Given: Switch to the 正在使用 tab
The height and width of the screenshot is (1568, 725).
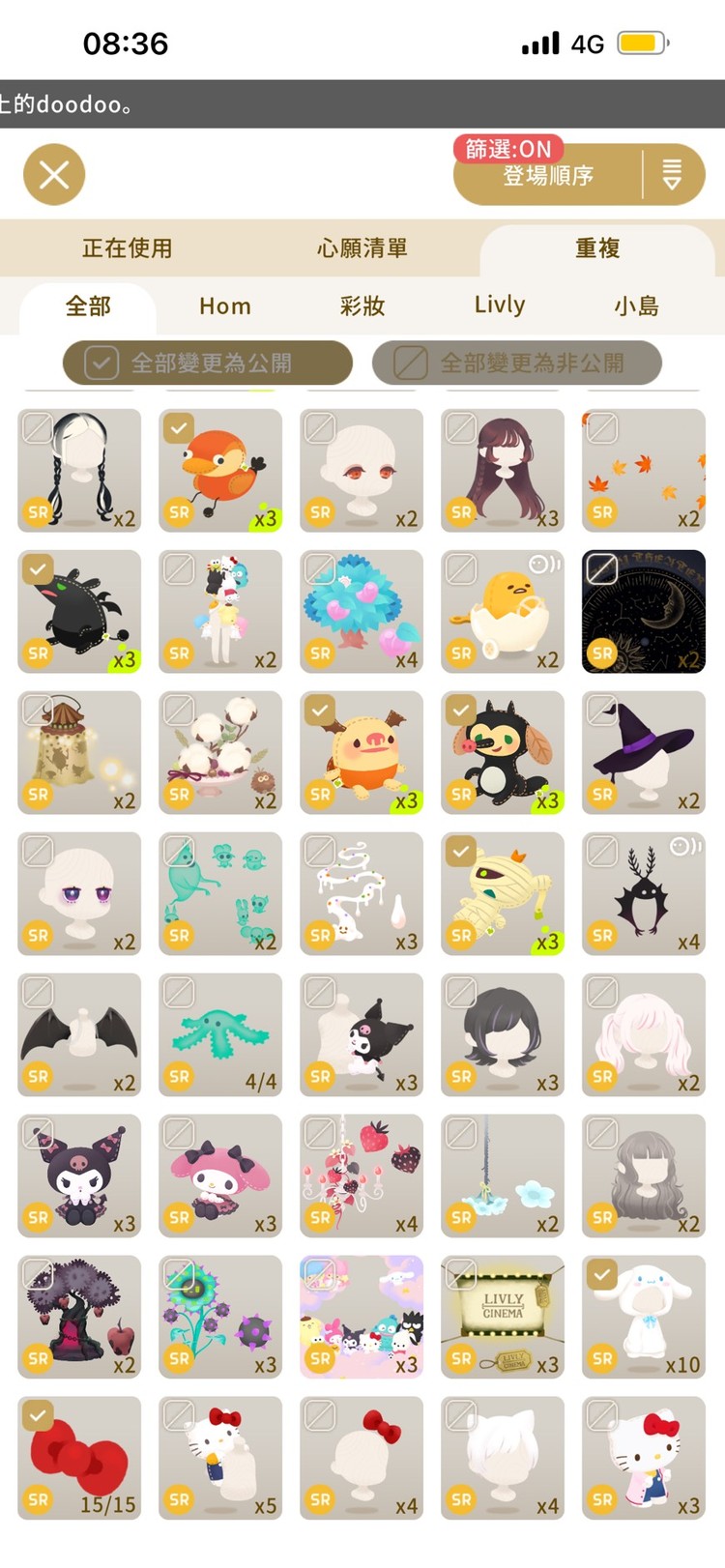Looking at the screenshot, I should (128, 248).
